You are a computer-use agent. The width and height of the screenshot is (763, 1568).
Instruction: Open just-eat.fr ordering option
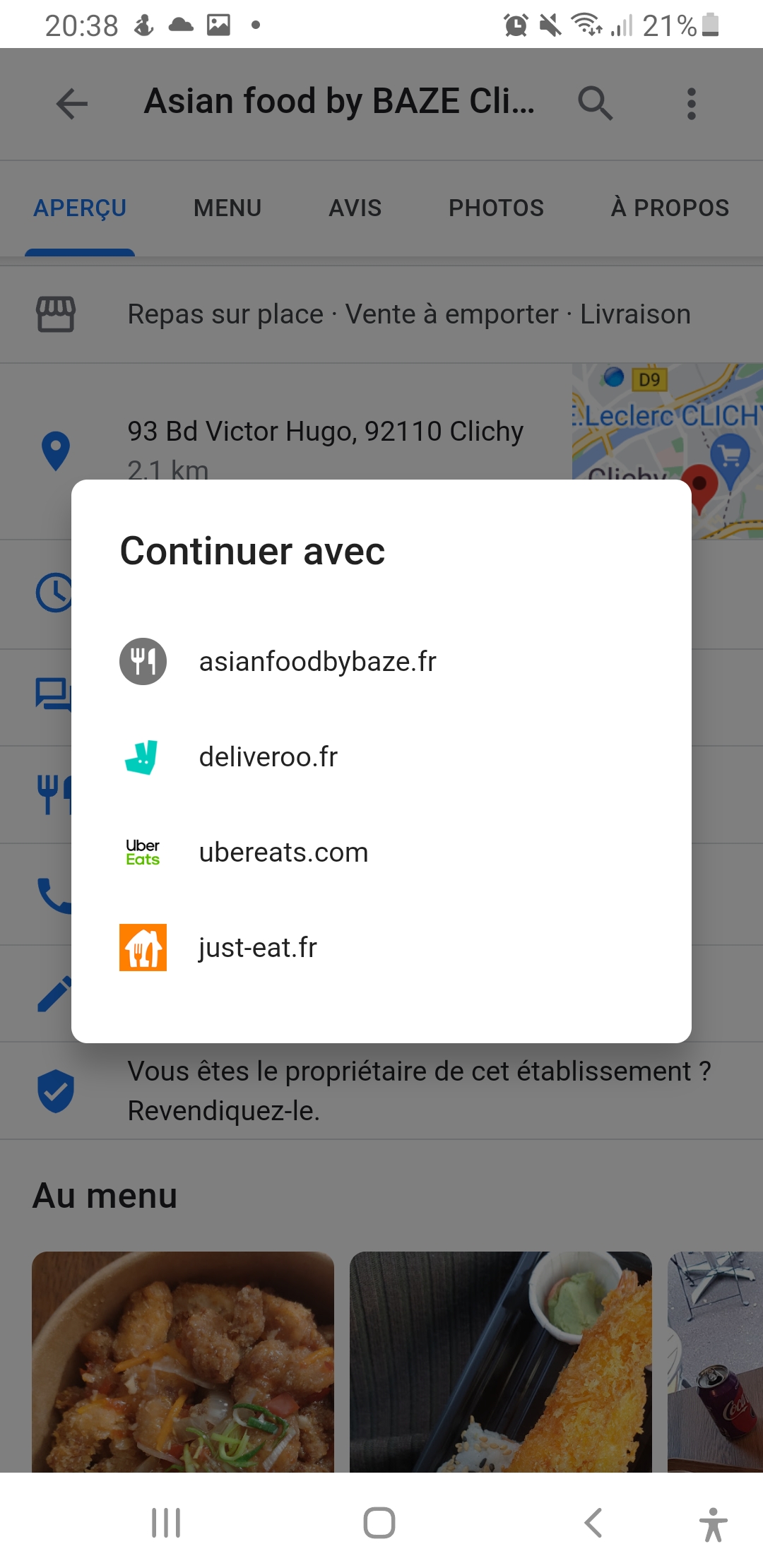coord(258,948)
